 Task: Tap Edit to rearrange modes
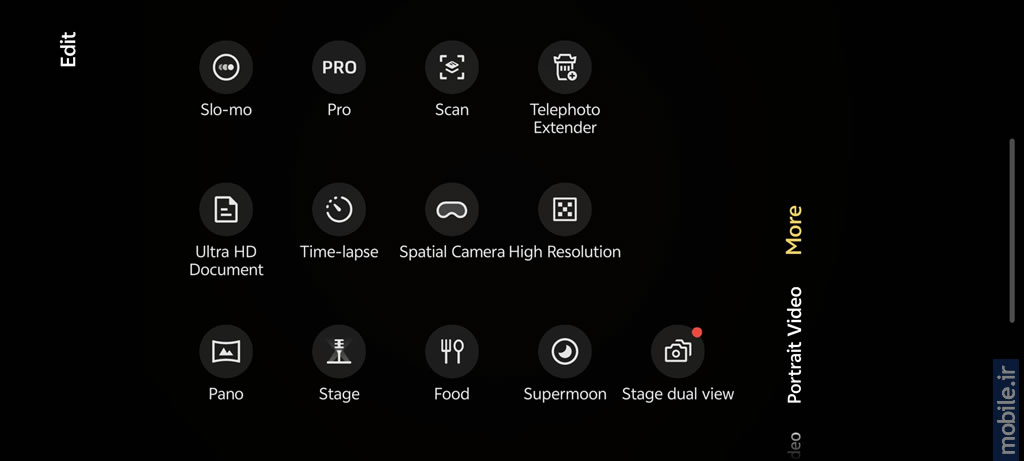pyautogui.click(x=68, y=49)
